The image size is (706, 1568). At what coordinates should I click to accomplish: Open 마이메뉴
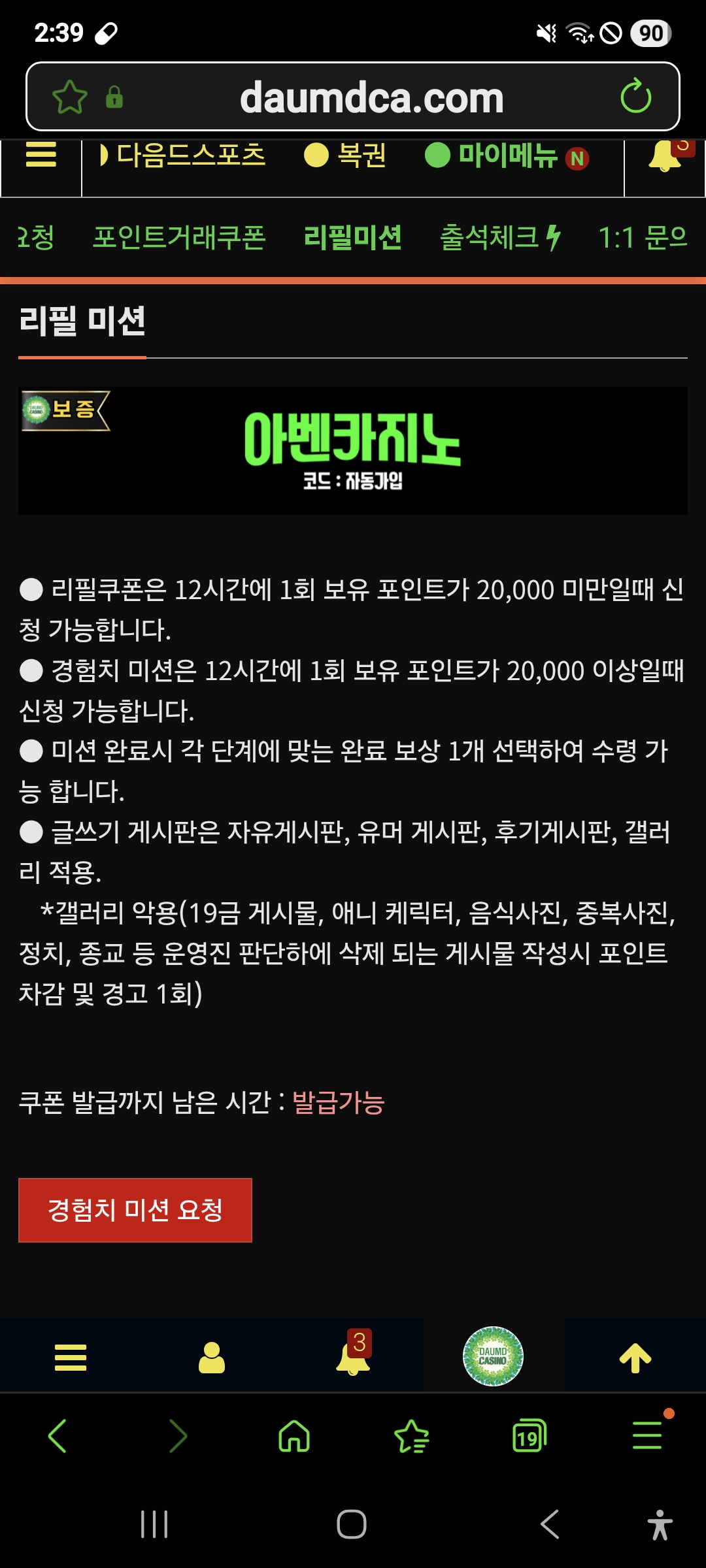click(x=507, y=155)
